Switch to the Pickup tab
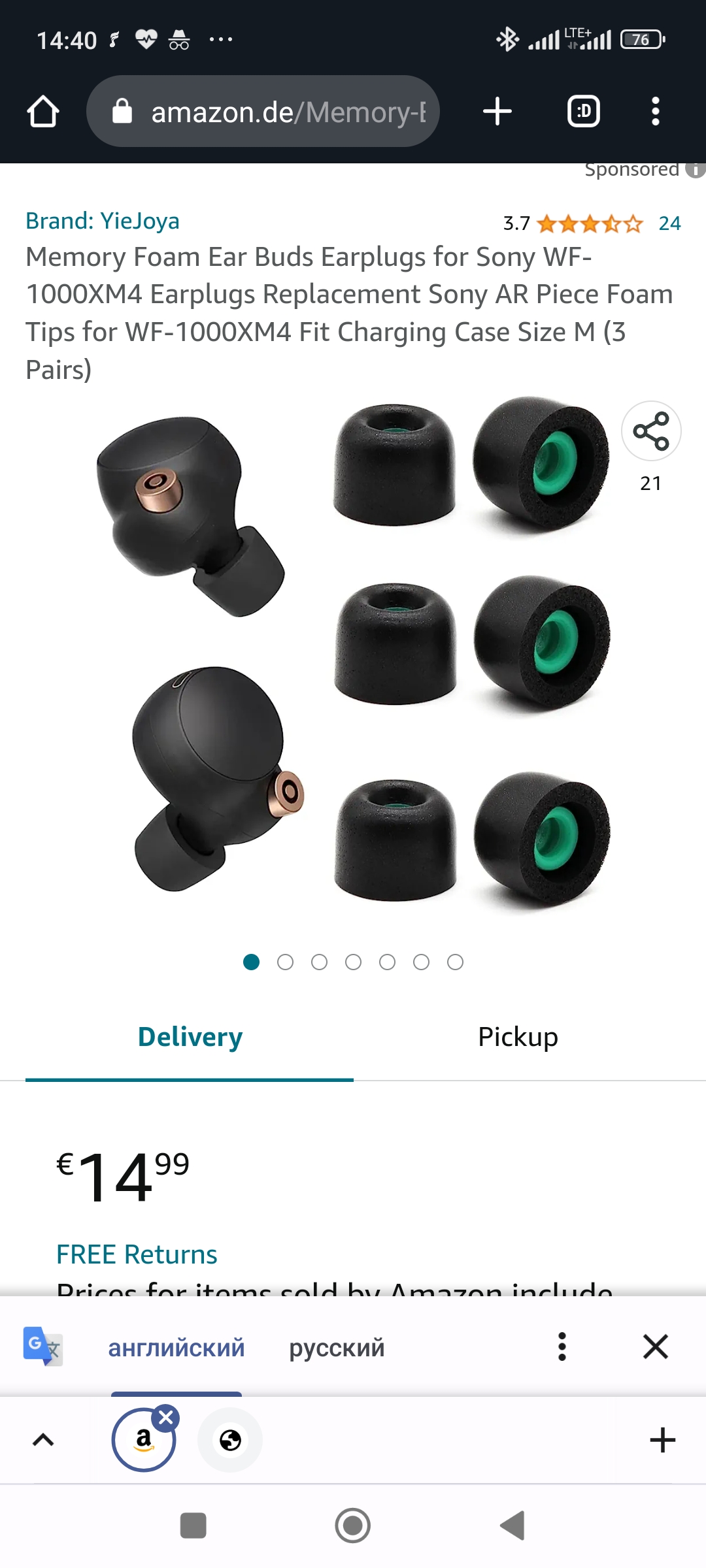 [518, 1037]
